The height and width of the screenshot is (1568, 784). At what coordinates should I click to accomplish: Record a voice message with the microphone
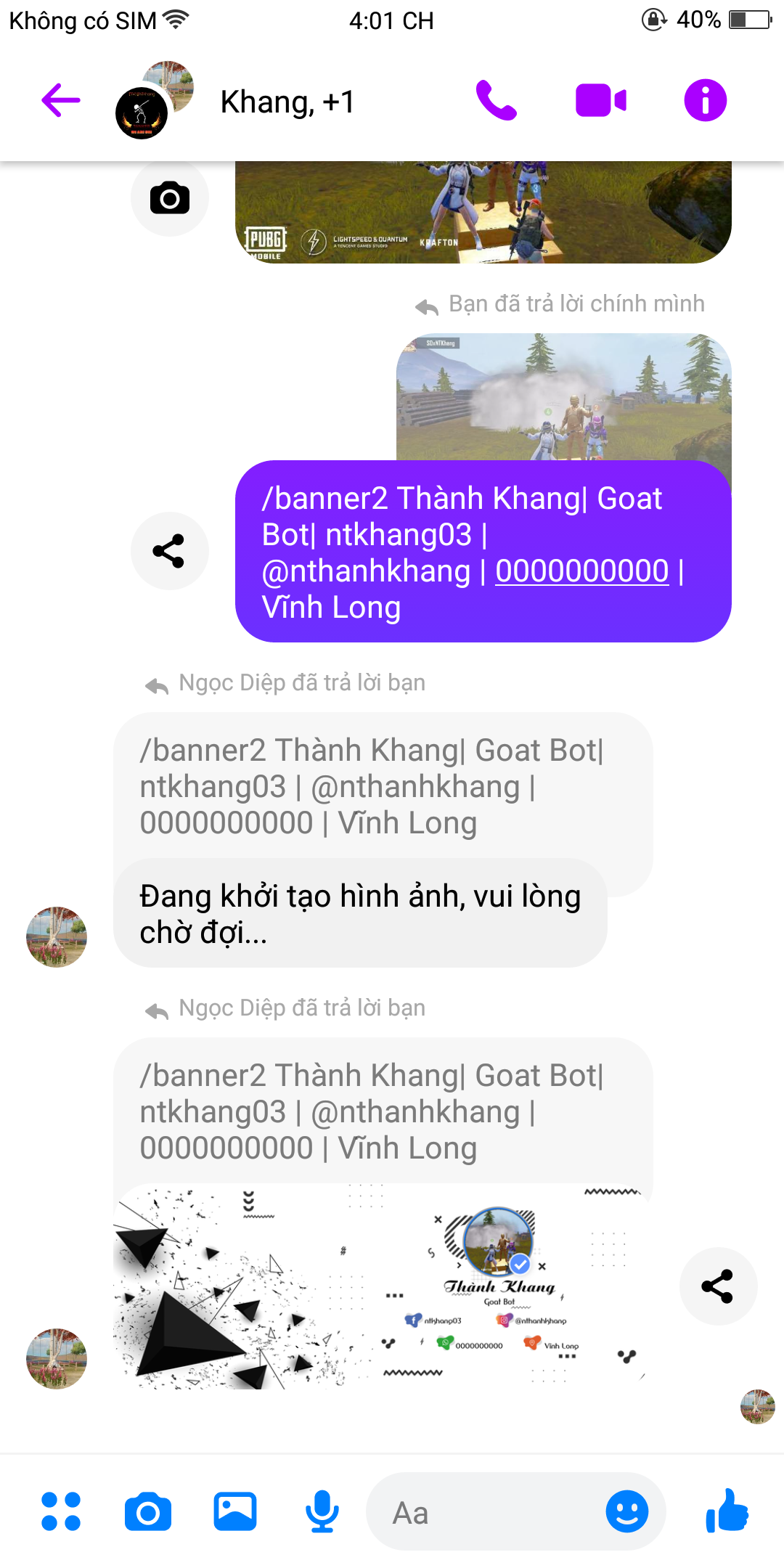pyautogui.click(x=322, y=1512)
